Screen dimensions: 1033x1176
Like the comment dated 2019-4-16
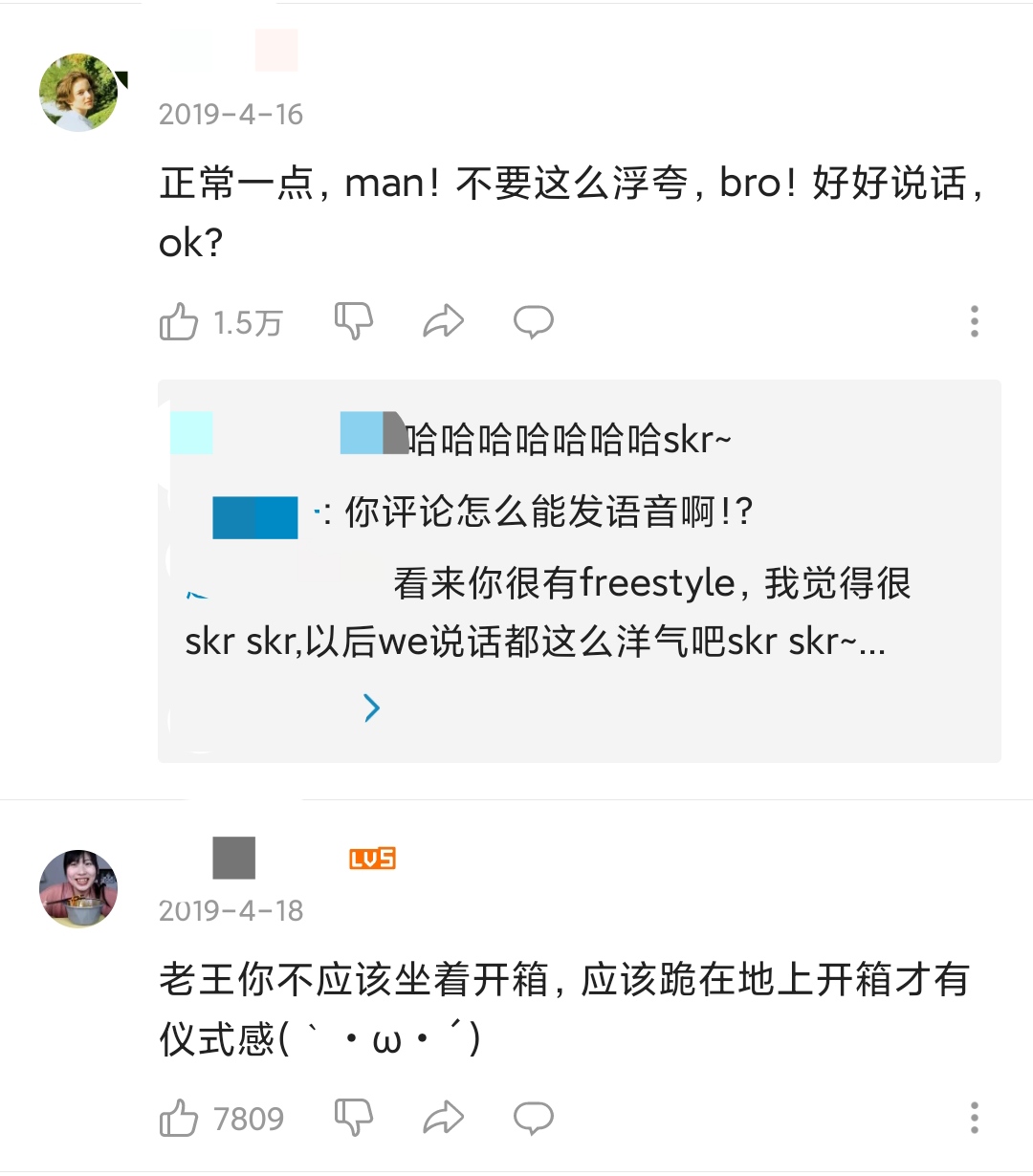179,322
